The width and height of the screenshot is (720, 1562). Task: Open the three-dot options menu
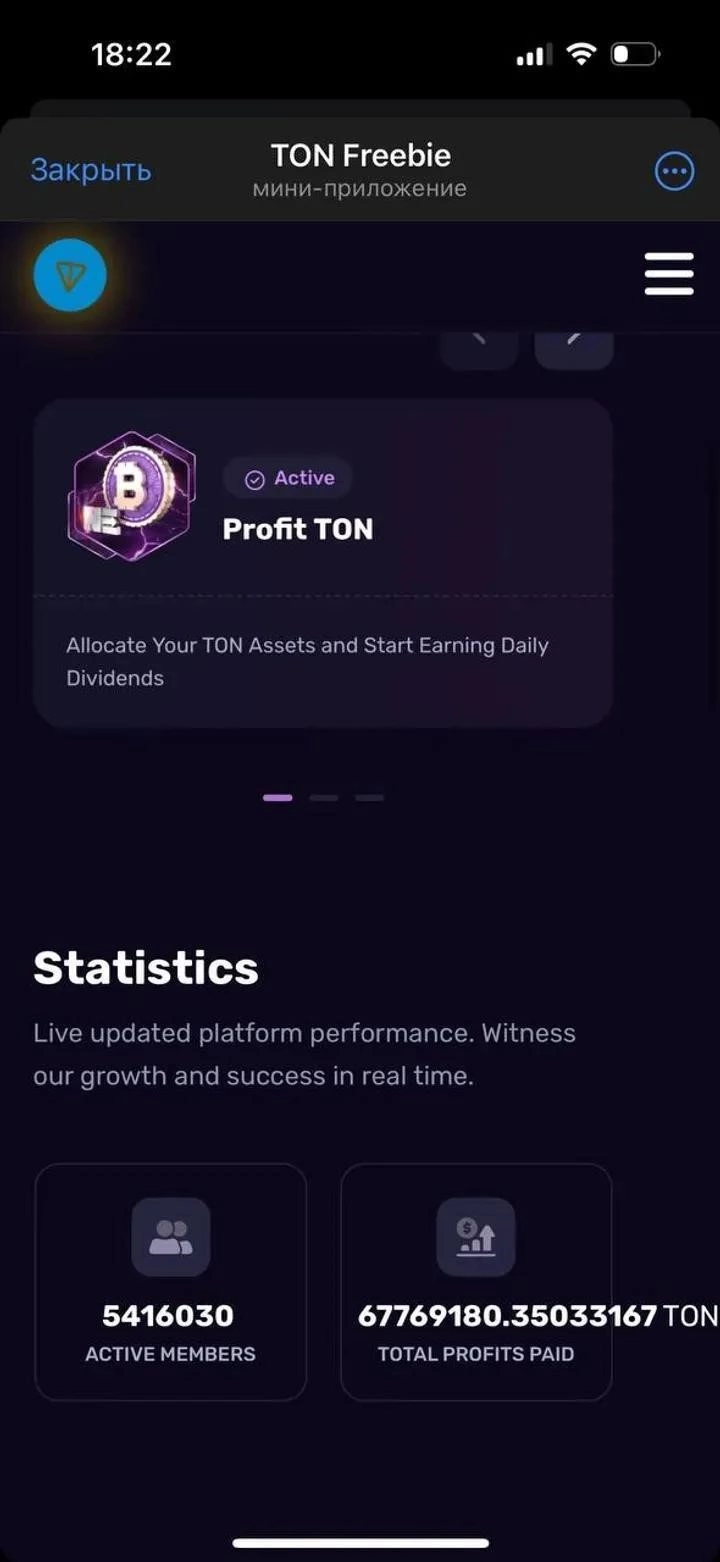point(674,171)
